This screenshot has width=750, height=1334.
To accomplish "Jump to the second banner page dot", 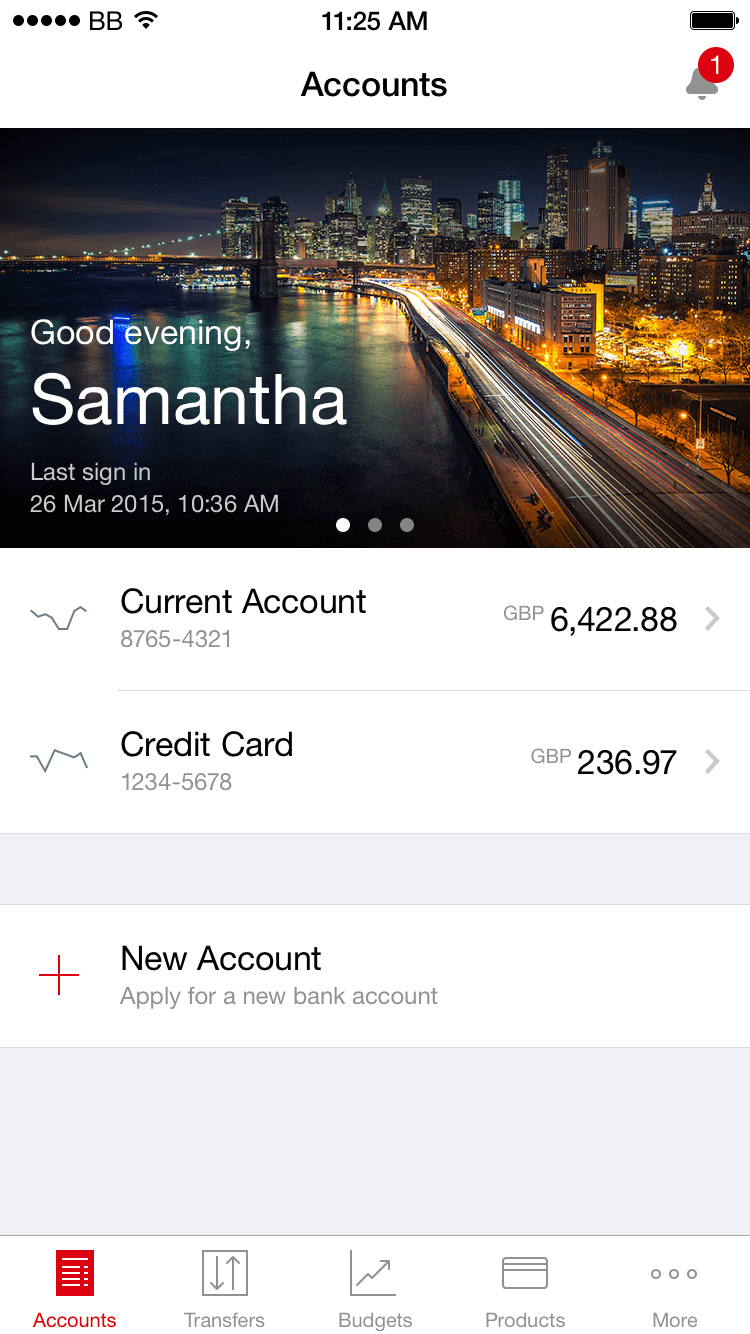I will click(x=375, y=525).
